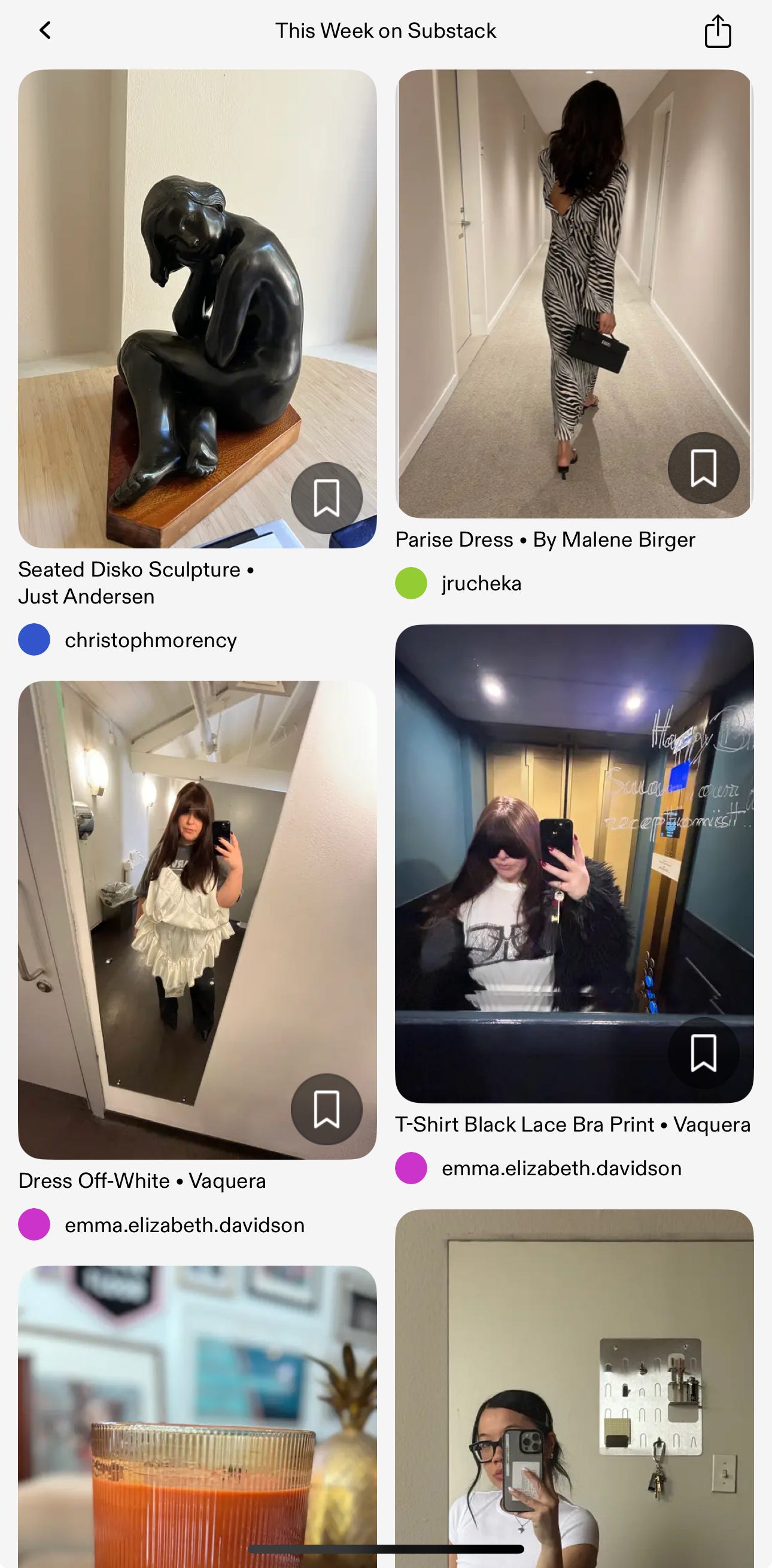Screen dimensions: 772x1568
Task: Bookmark the Dress Off-White Vaquera item
Action: tap(326, 1109)
